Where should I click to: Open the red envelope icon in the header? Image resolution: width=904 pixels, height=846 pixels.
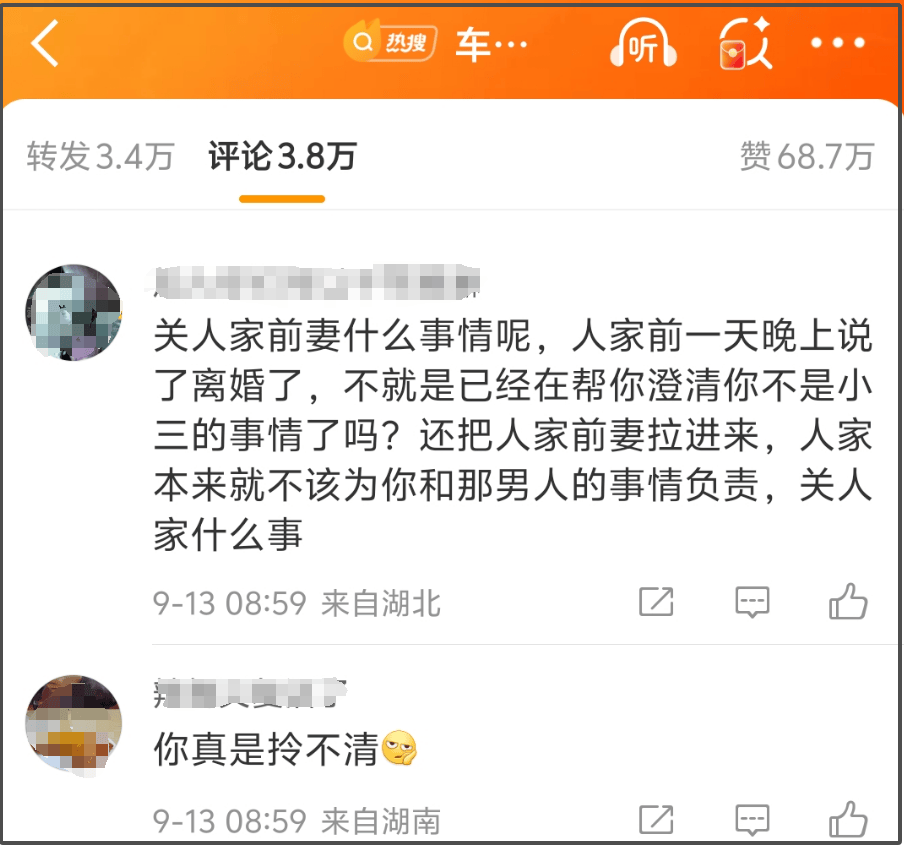click(x=746, y=45)
